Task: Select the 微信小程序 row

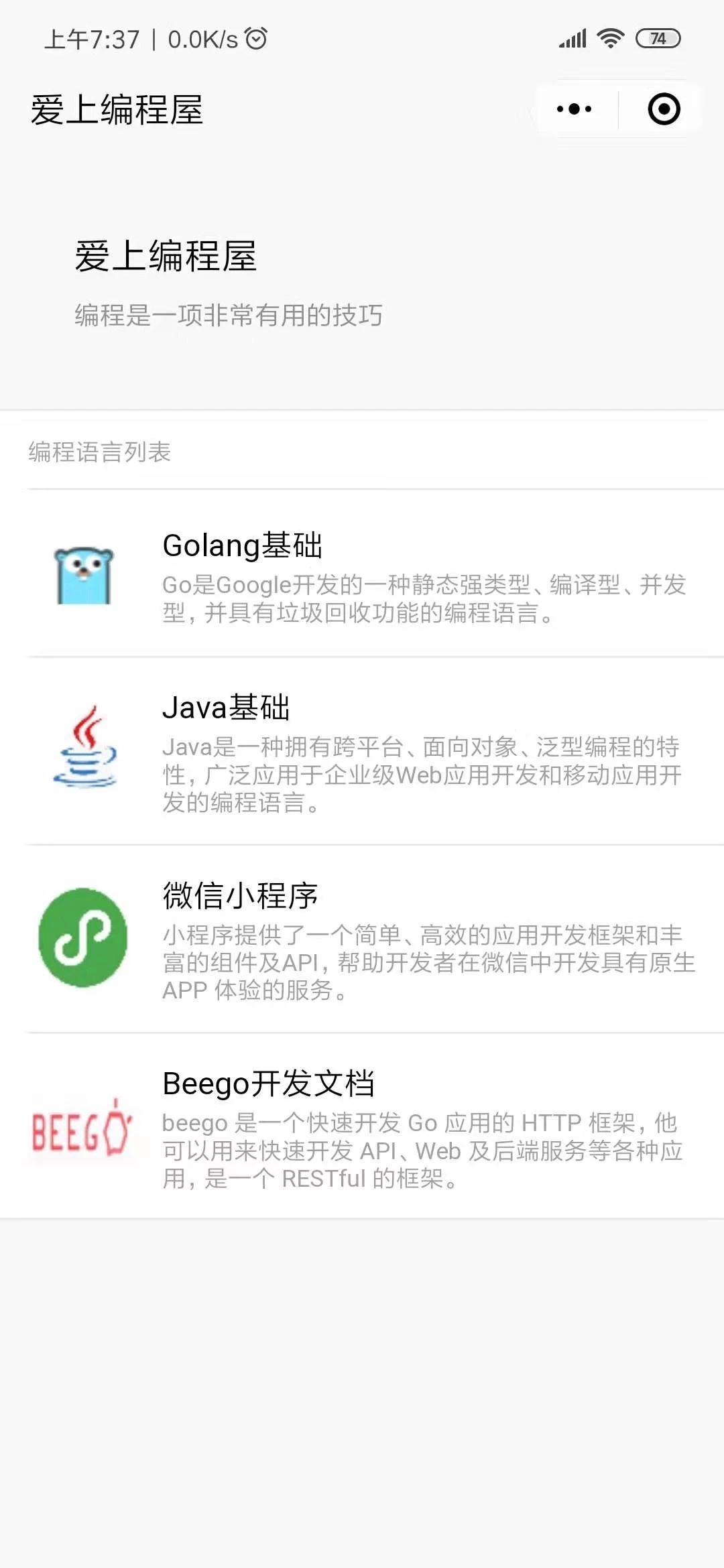Action: point(362,939)
